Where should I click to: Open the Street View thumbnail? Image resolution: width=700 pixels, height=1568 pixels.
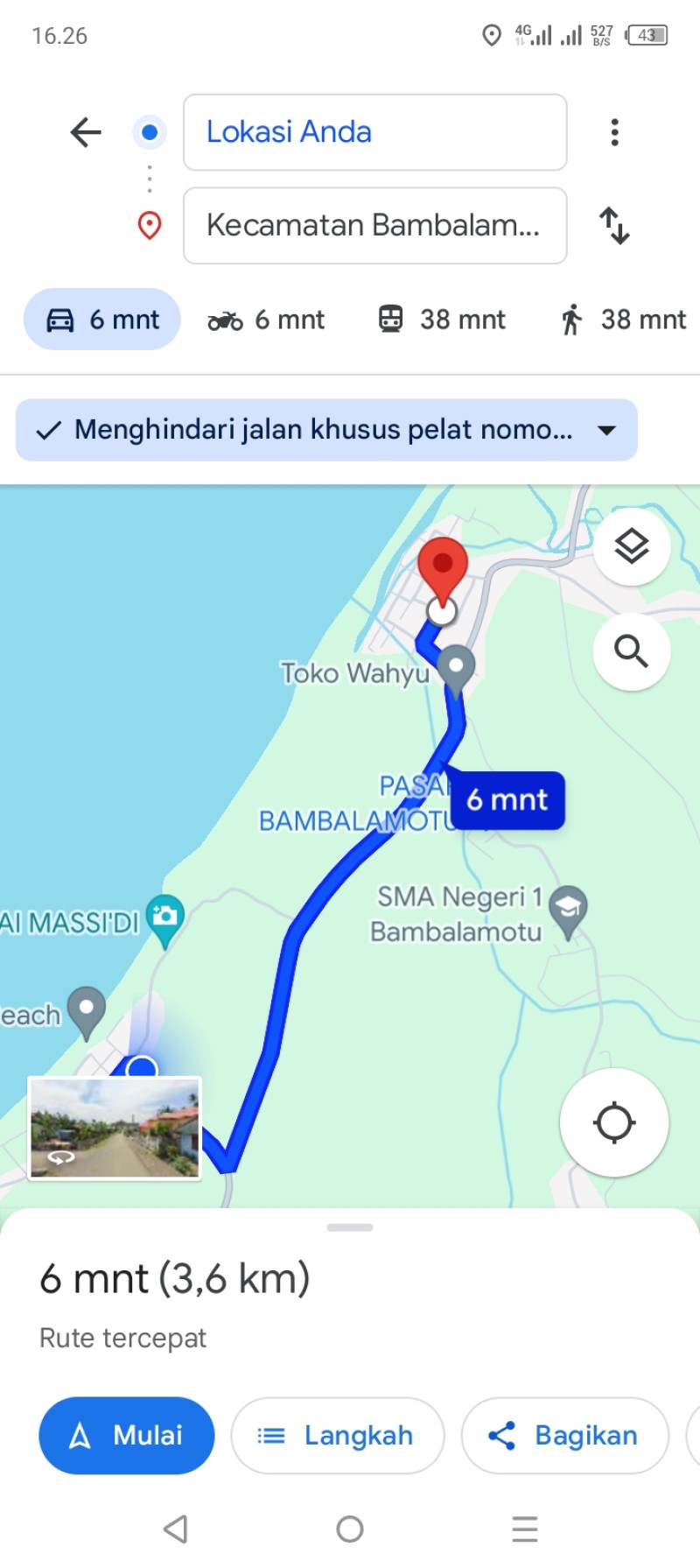pyautogui.click(x=115, y=1129)
